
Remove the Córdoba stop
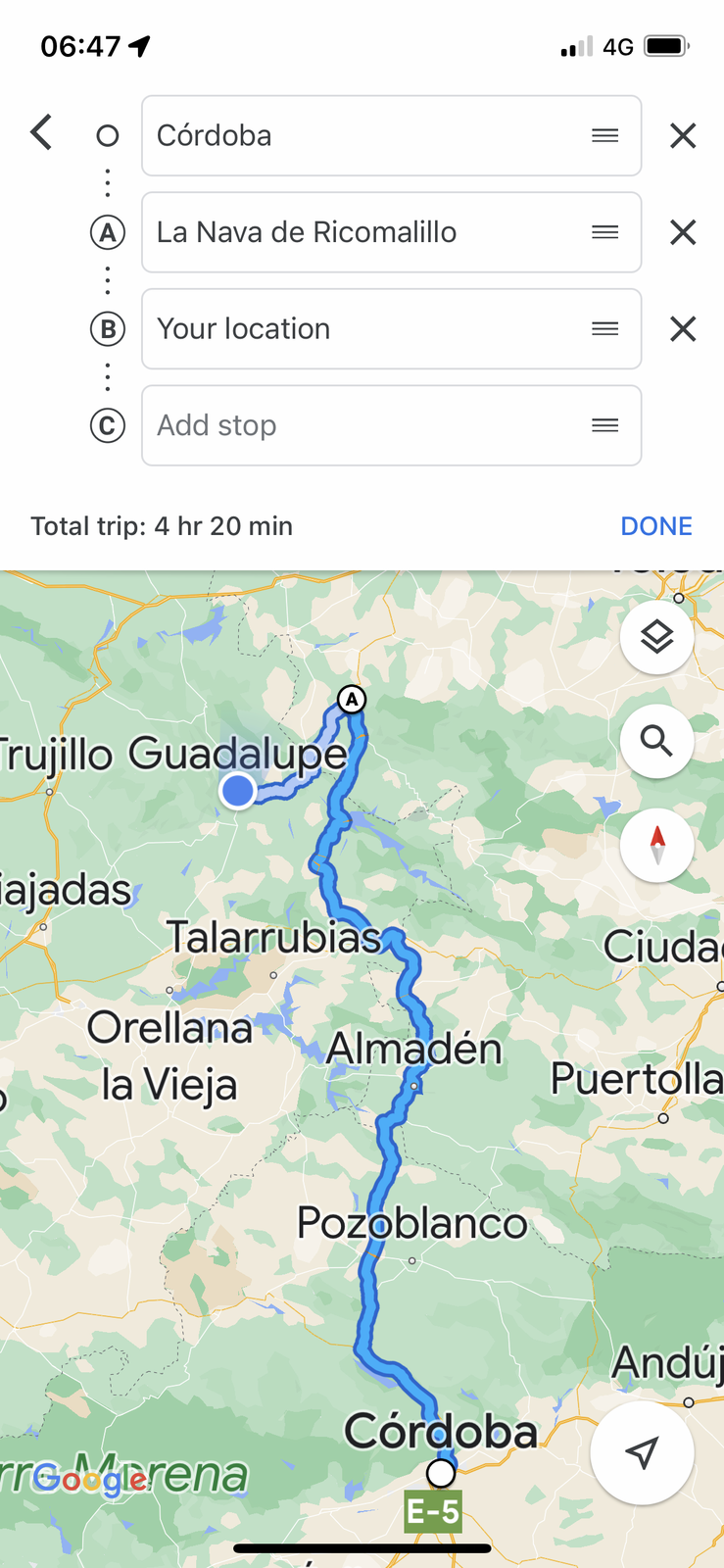(683, 135)
